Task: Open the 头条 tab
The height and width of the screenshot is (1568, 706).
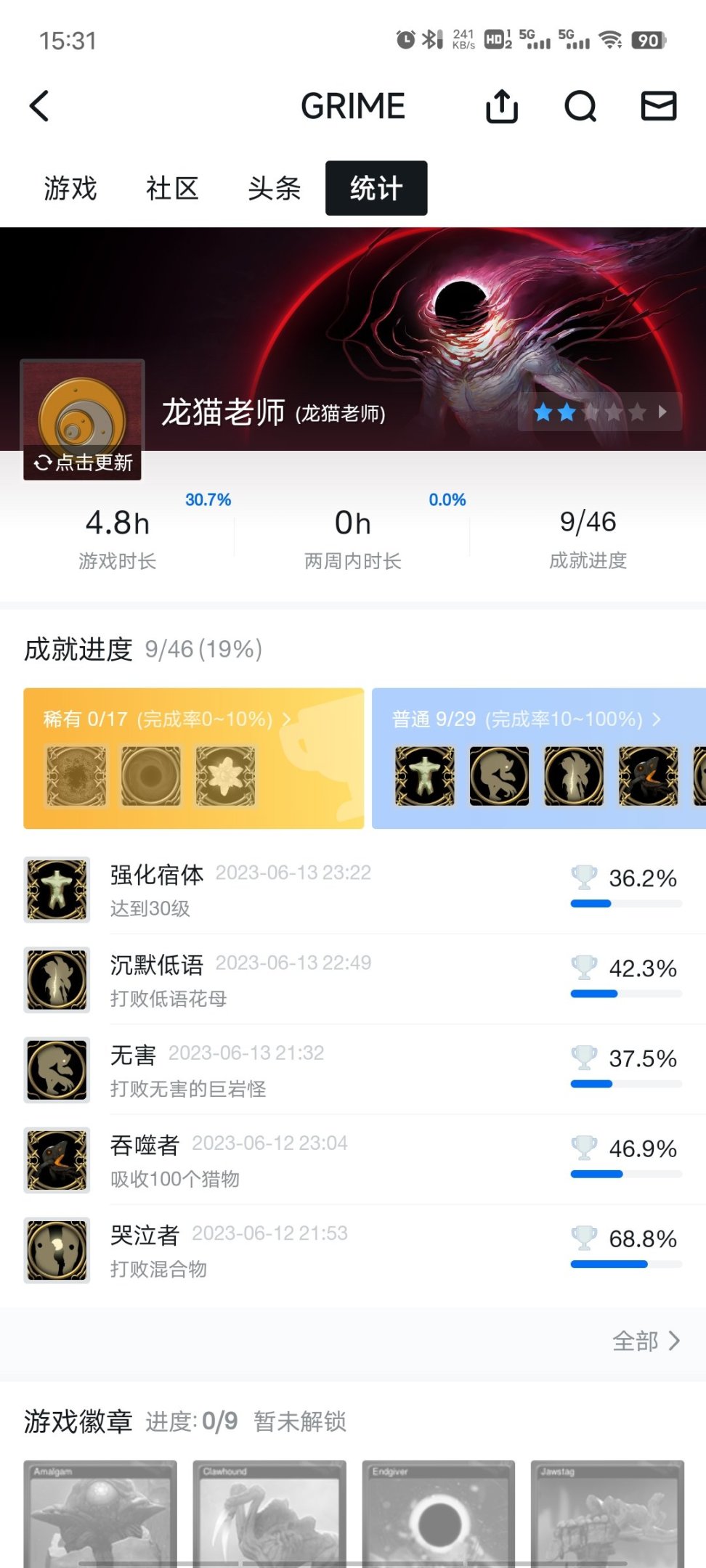Action: pyautogui.click(x=274, y=188)
